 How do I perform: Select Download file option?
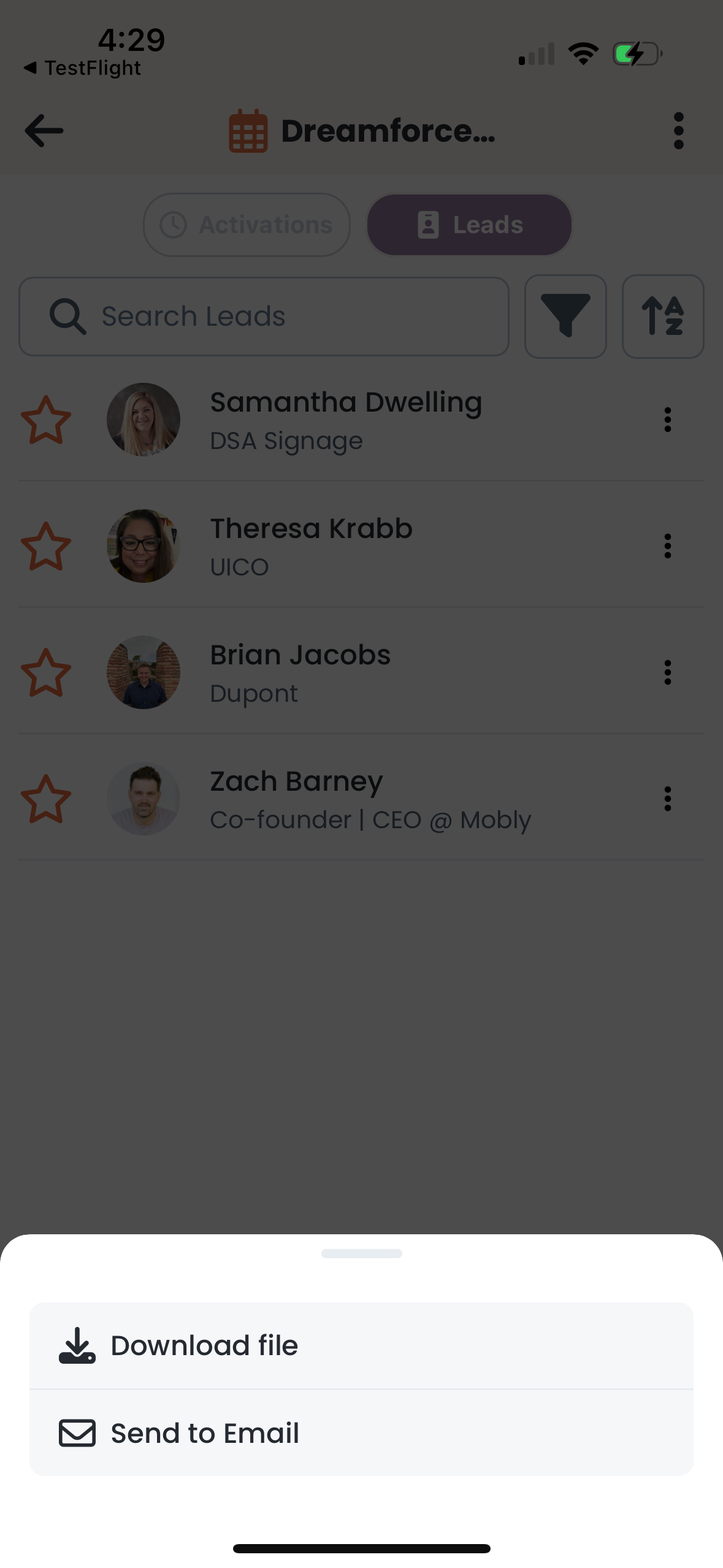[361, 1345]
